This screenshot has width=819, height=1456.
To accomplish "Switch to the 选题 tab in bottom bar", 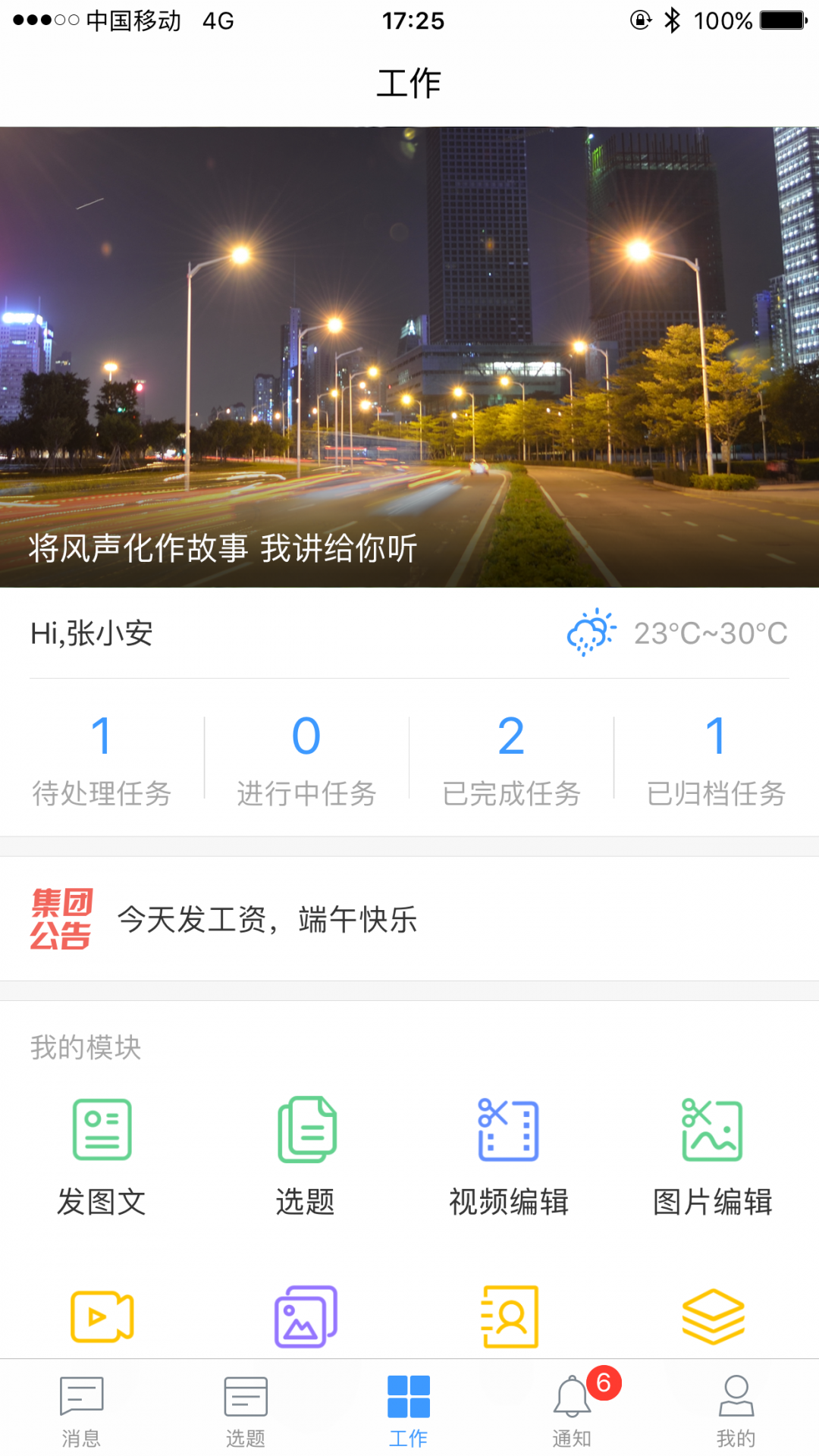I will [x=246, y=1409].
